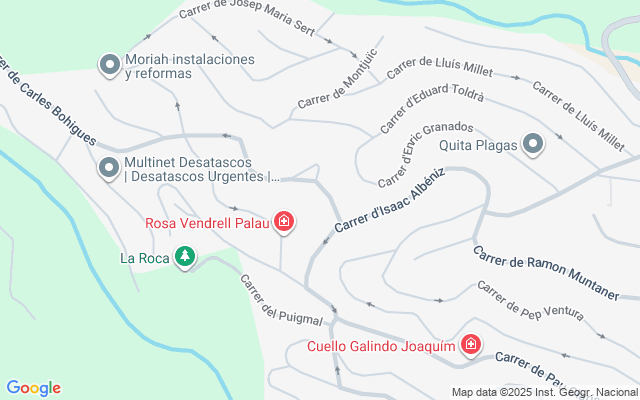
Task: Open the Moriah instalaciones y reformas pin
Action: point(110,65)
